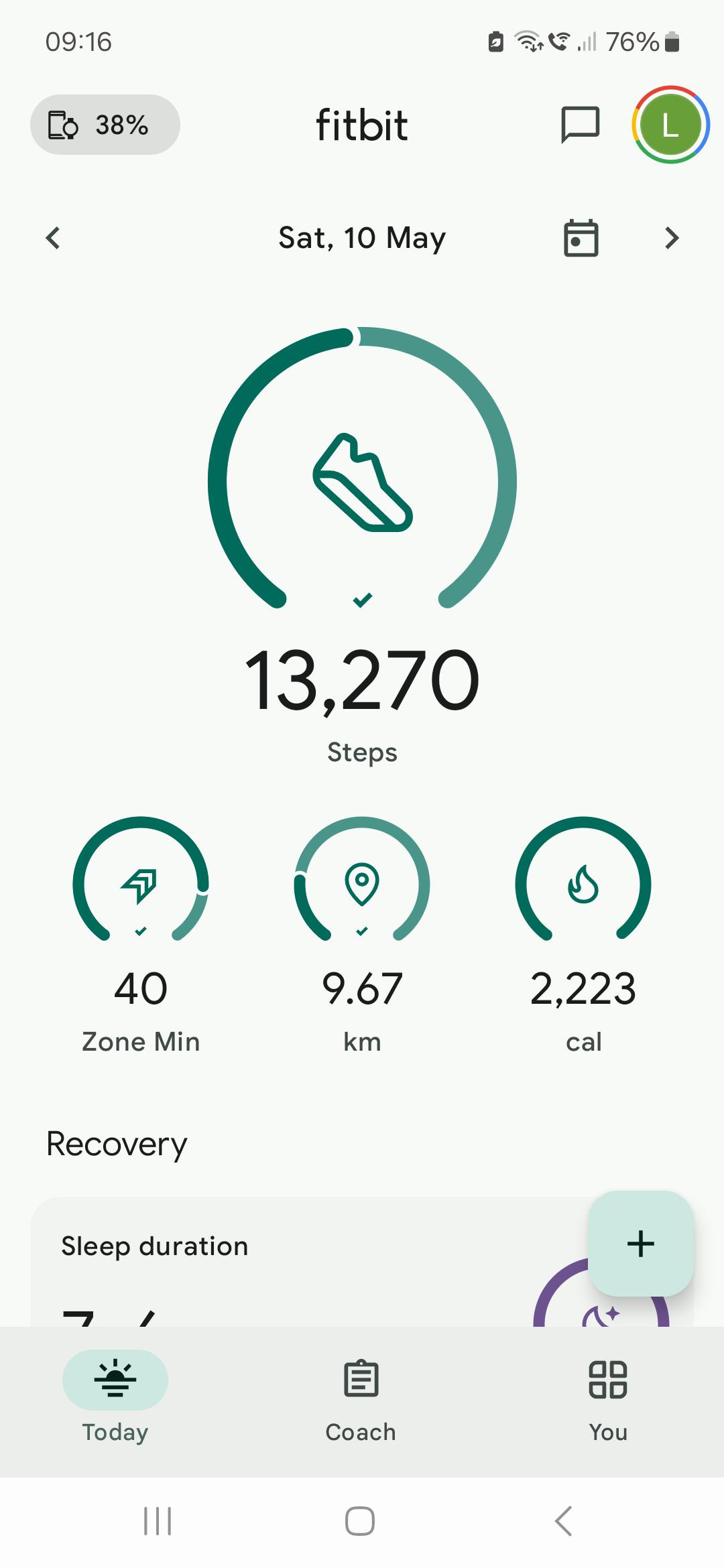This screenshot has width=724, height=1568.
Task: Go to the next day
Action: [672, 238]
